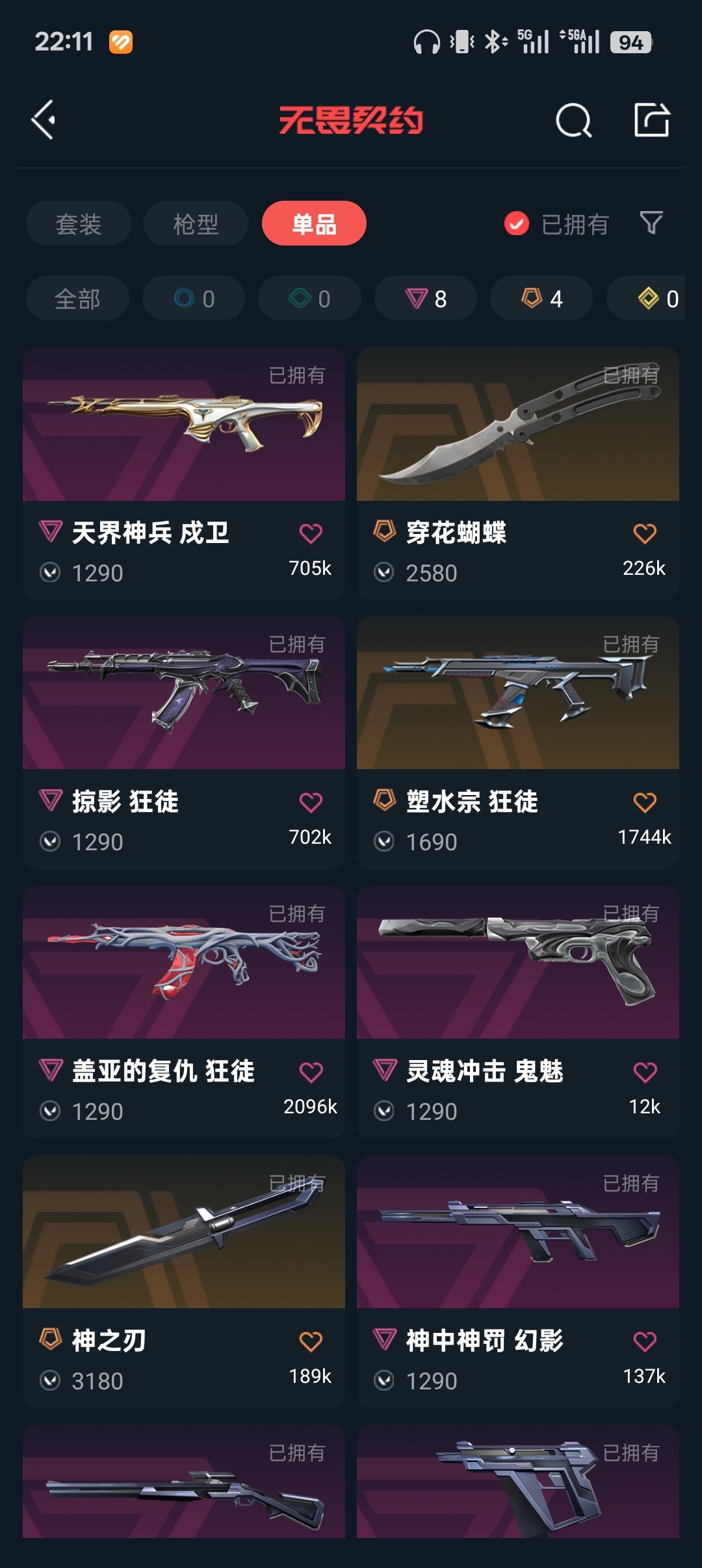Switch to the 枪型 tab
Viewport: 702px width, 1568px height.
(196, 224)
